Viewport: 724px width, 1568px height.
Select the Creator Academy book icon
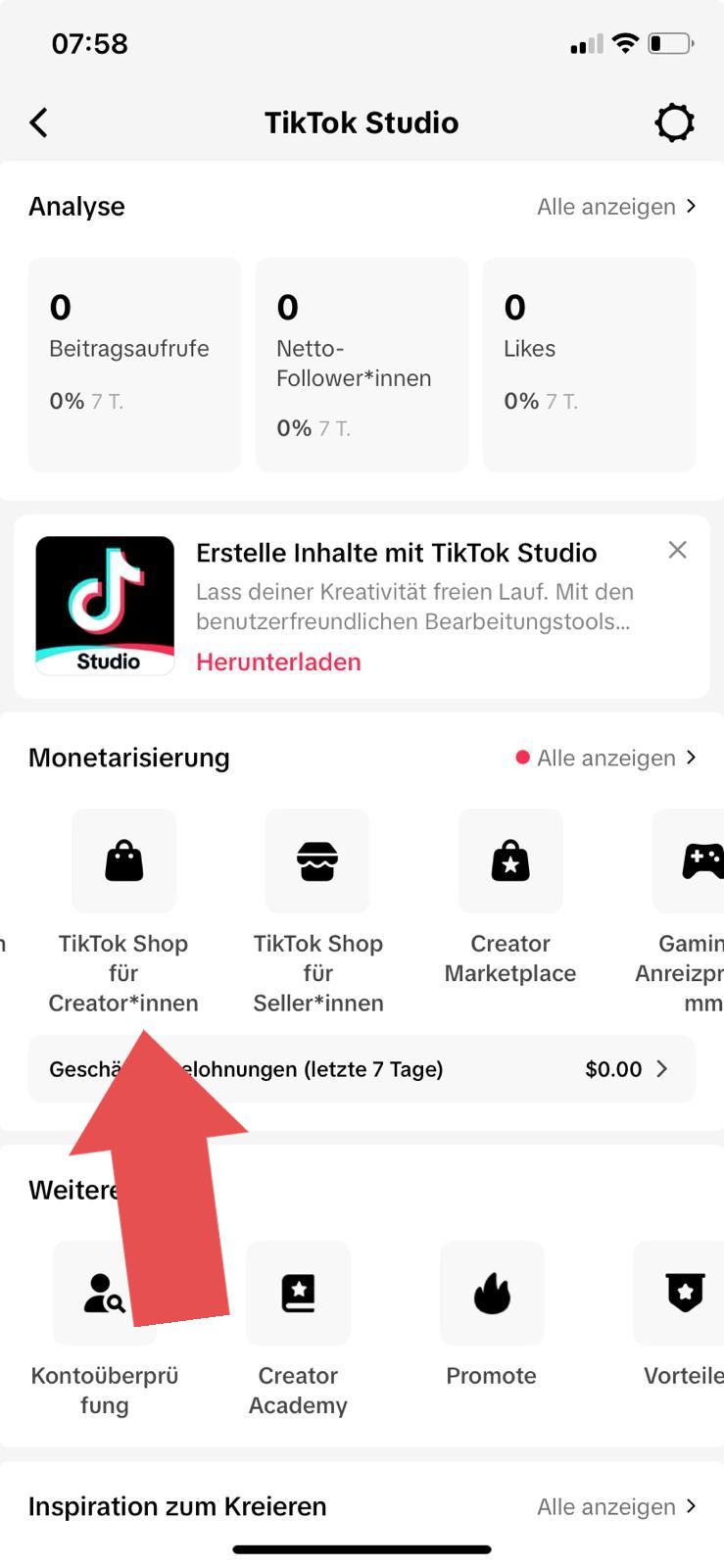tap(298, 1294)
